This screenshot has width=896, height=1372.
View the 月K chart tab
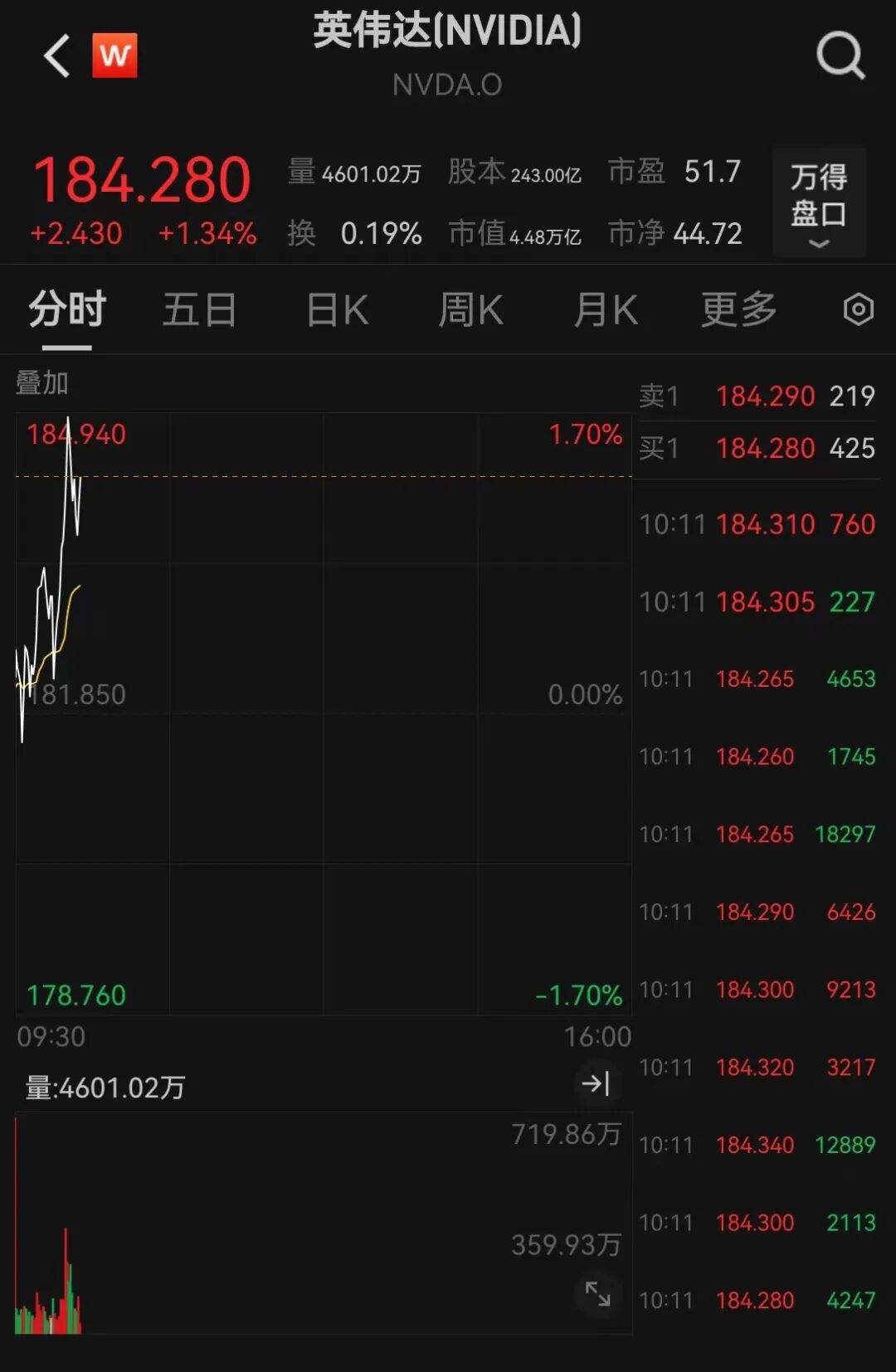[606, 310]
